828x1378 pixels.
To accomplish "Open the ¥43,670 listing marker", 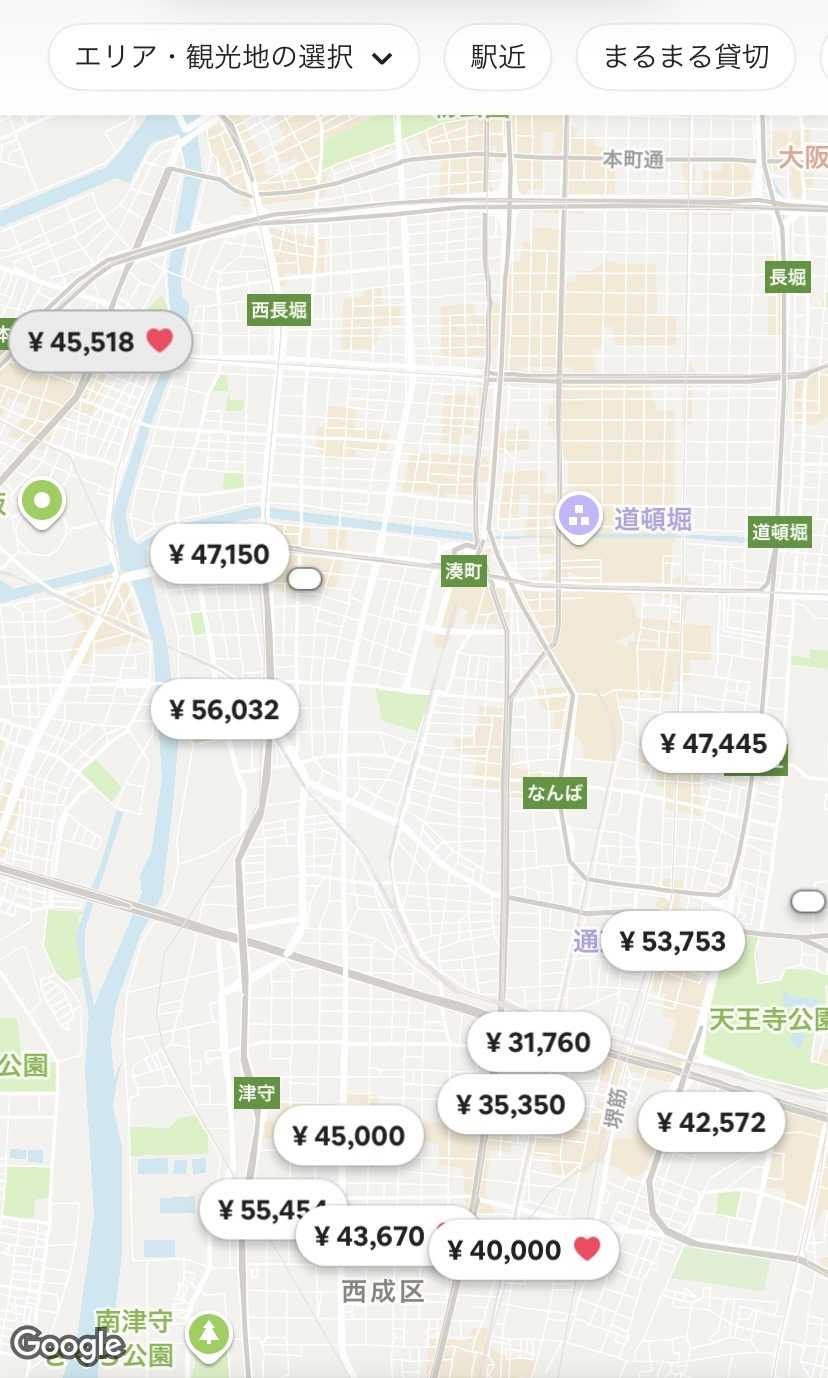I will click(x=368, y=1237).
